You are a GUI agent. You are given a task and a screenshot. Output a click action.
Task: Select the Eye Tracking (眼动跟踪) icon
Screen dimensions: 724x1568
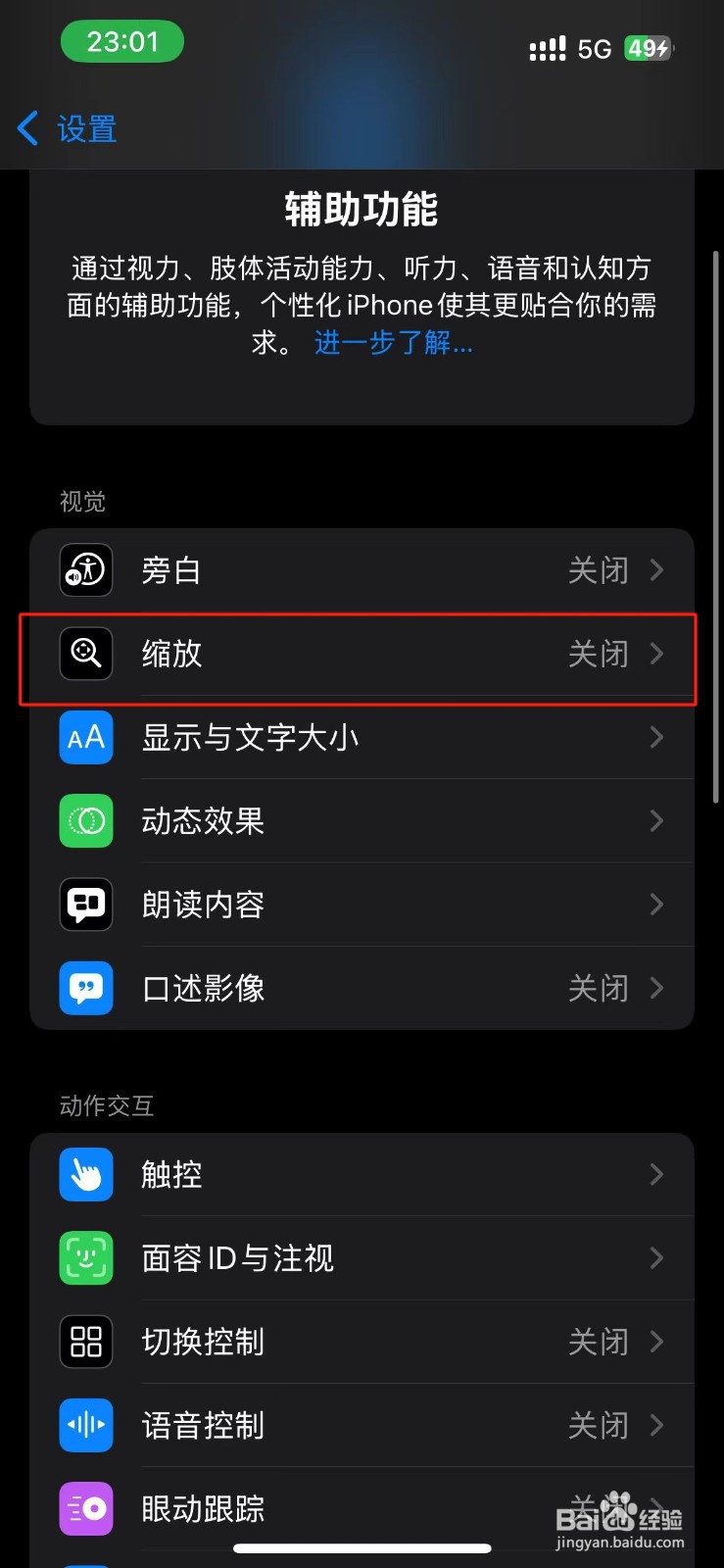point(85,1509)
